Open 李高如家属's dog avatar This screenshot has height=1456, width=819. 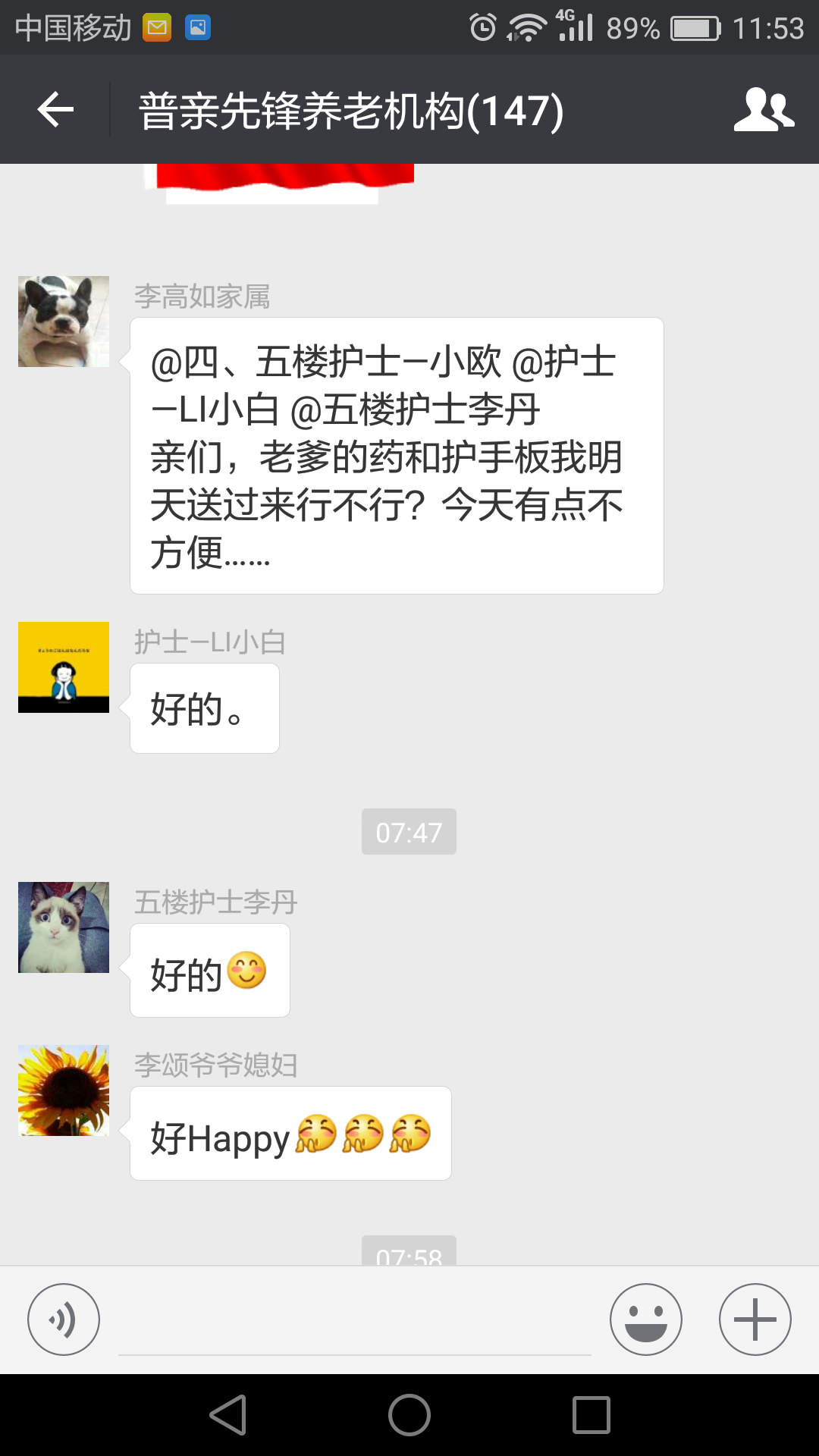[64, 322]
